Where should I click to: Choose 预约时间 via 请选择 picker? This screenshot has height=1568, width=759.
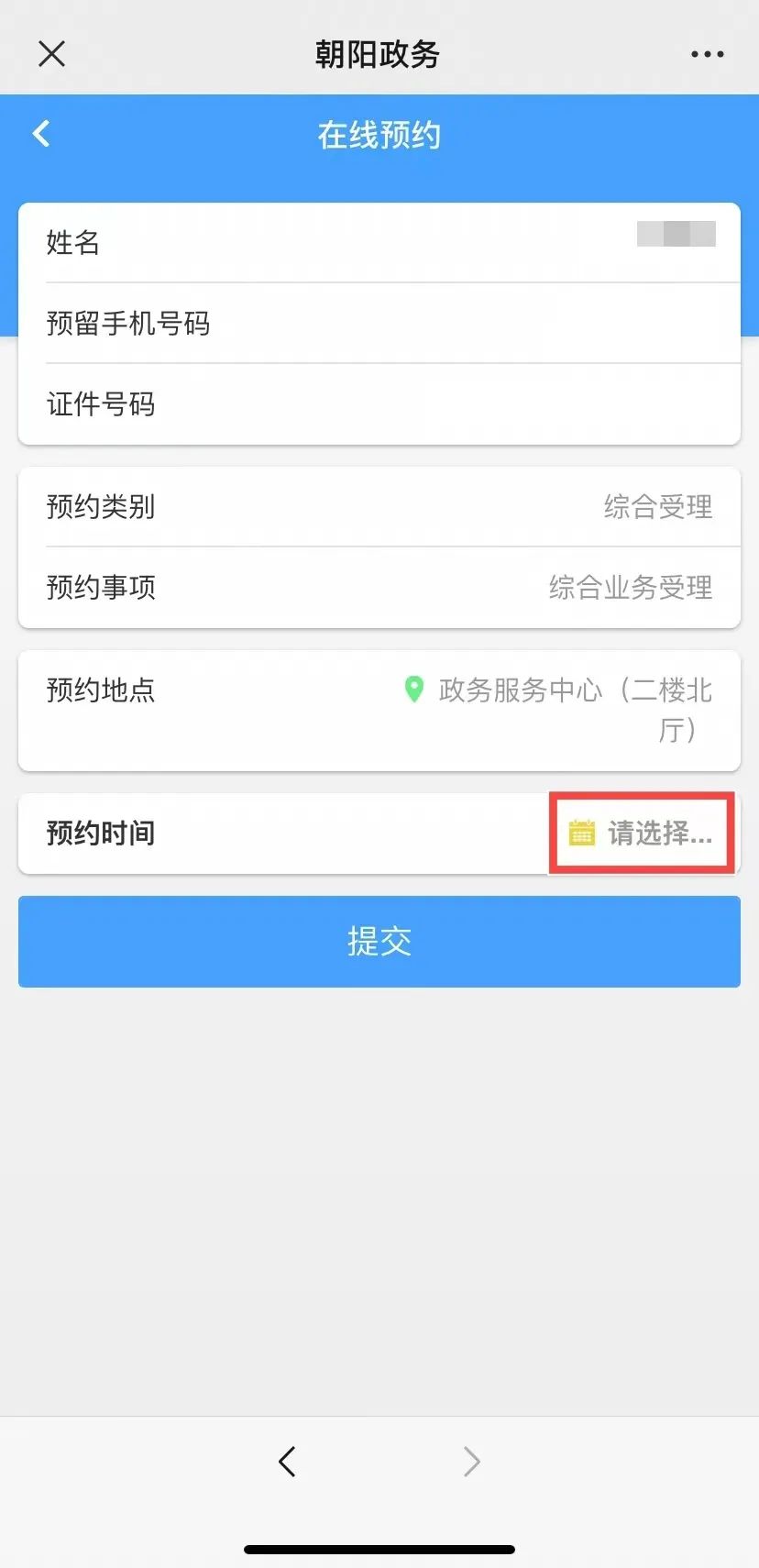[x=642, y=833]
